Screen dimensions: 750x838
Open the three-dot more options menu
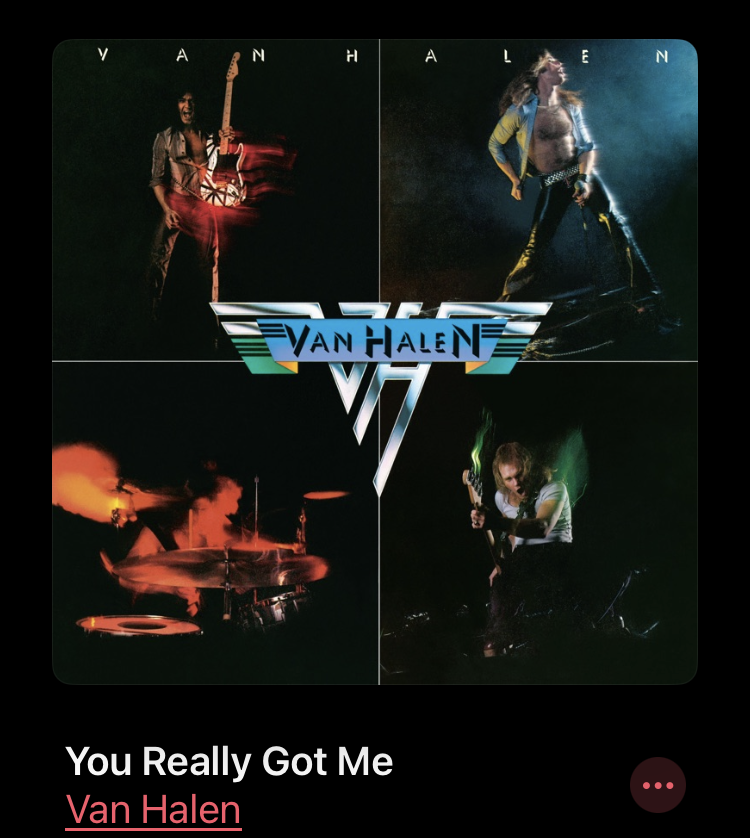click(x=658, y=785)
